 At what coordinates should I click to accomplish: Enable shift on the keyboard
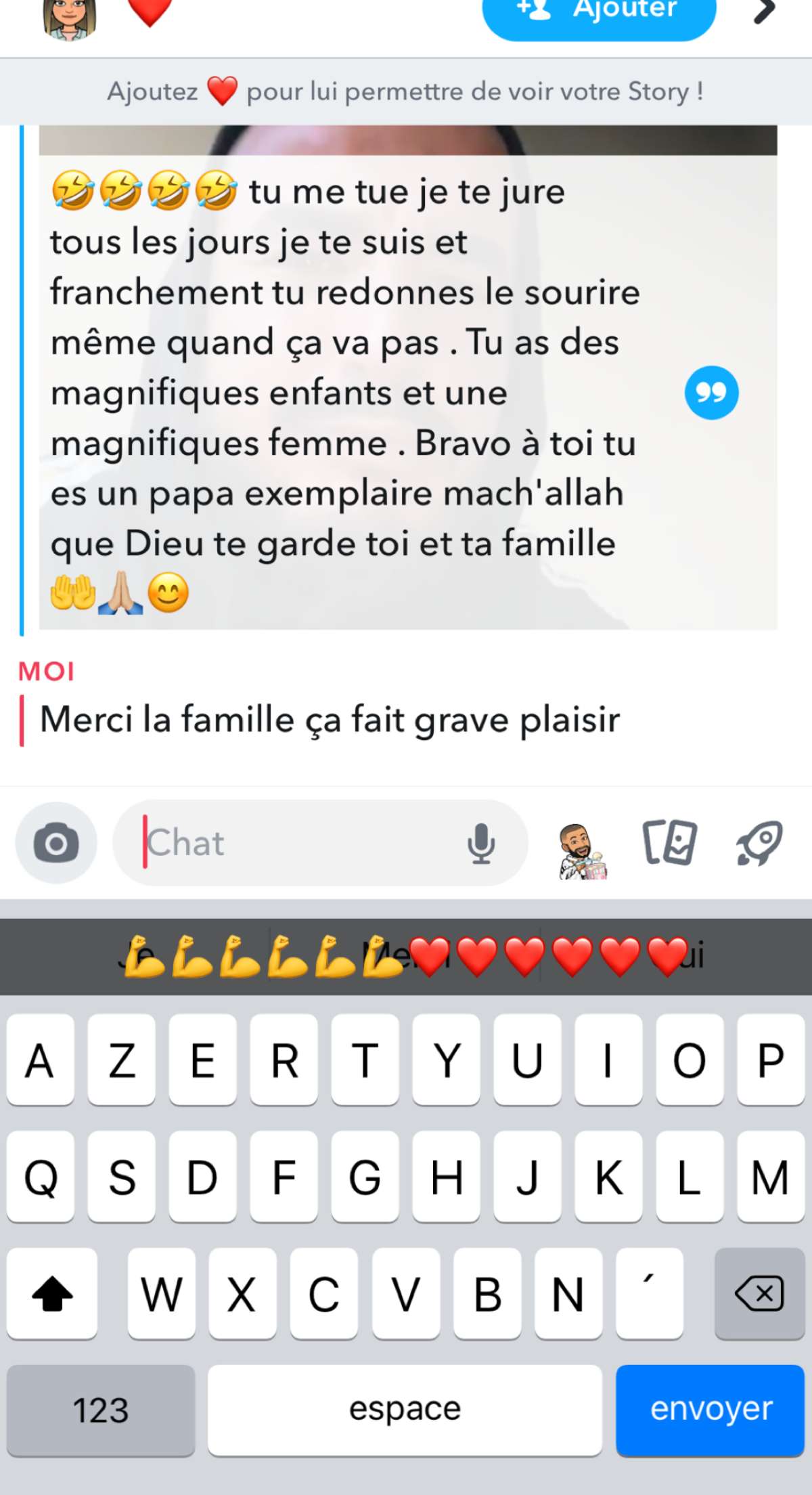click(x=52, y=1293)
